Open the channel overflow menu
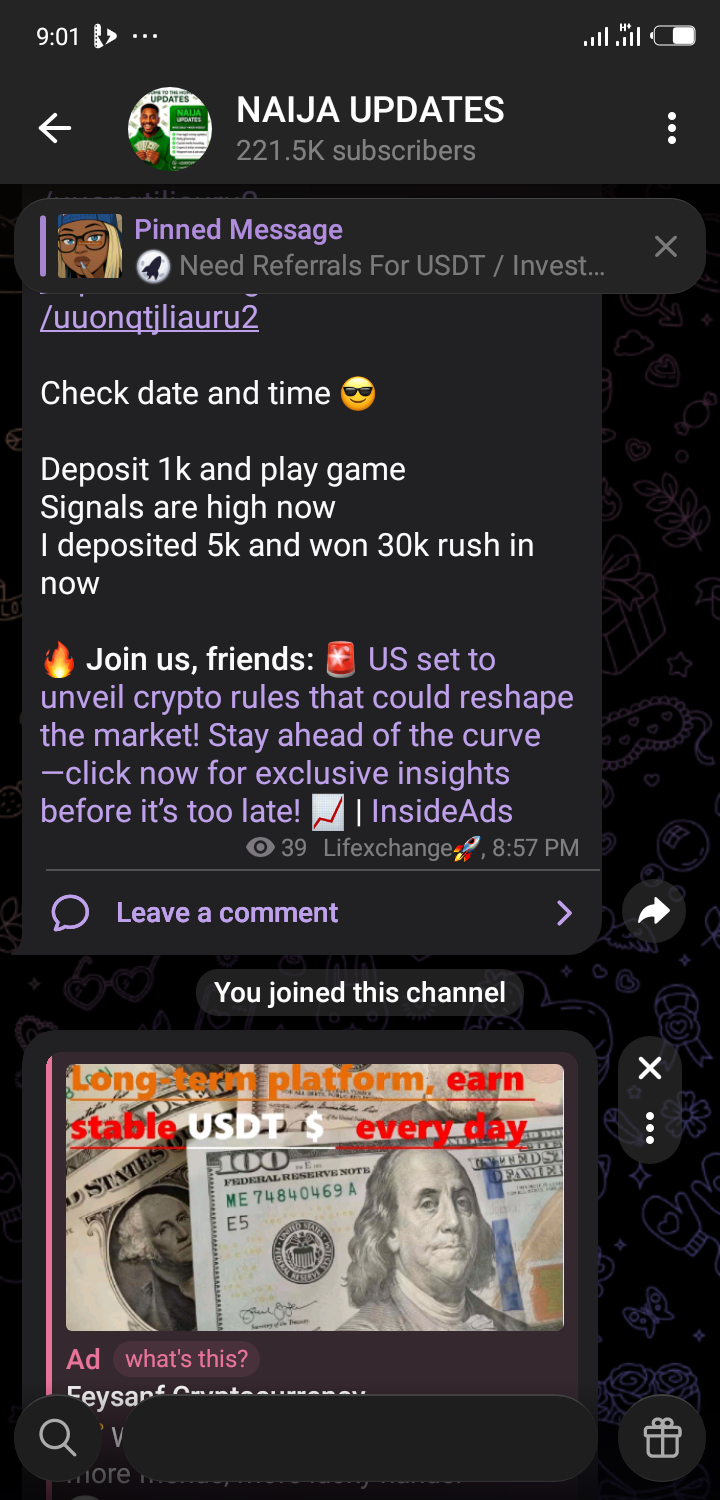Screen dimensions: 720x1500 coord(671,128)
